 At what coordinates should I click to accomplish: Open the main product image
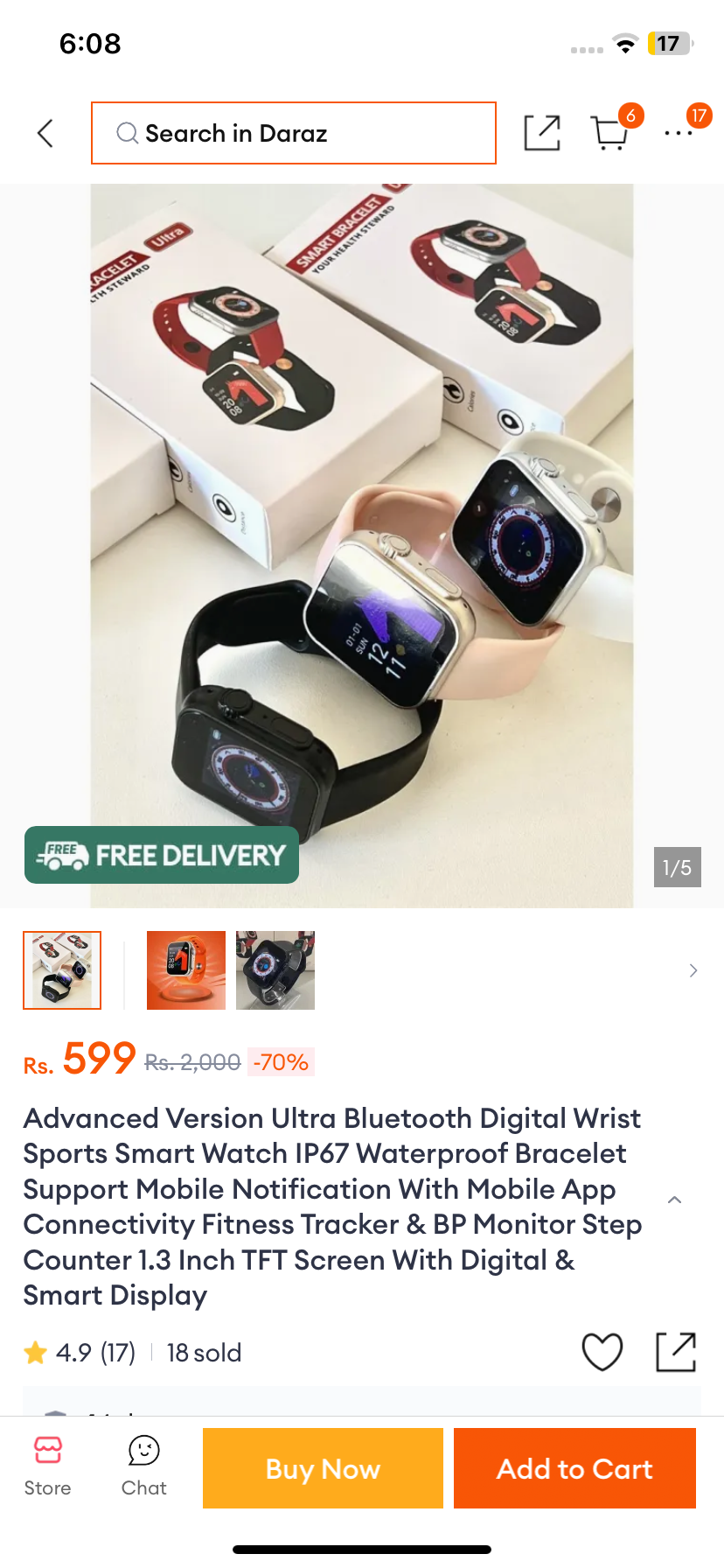click(x=362, y=545)
